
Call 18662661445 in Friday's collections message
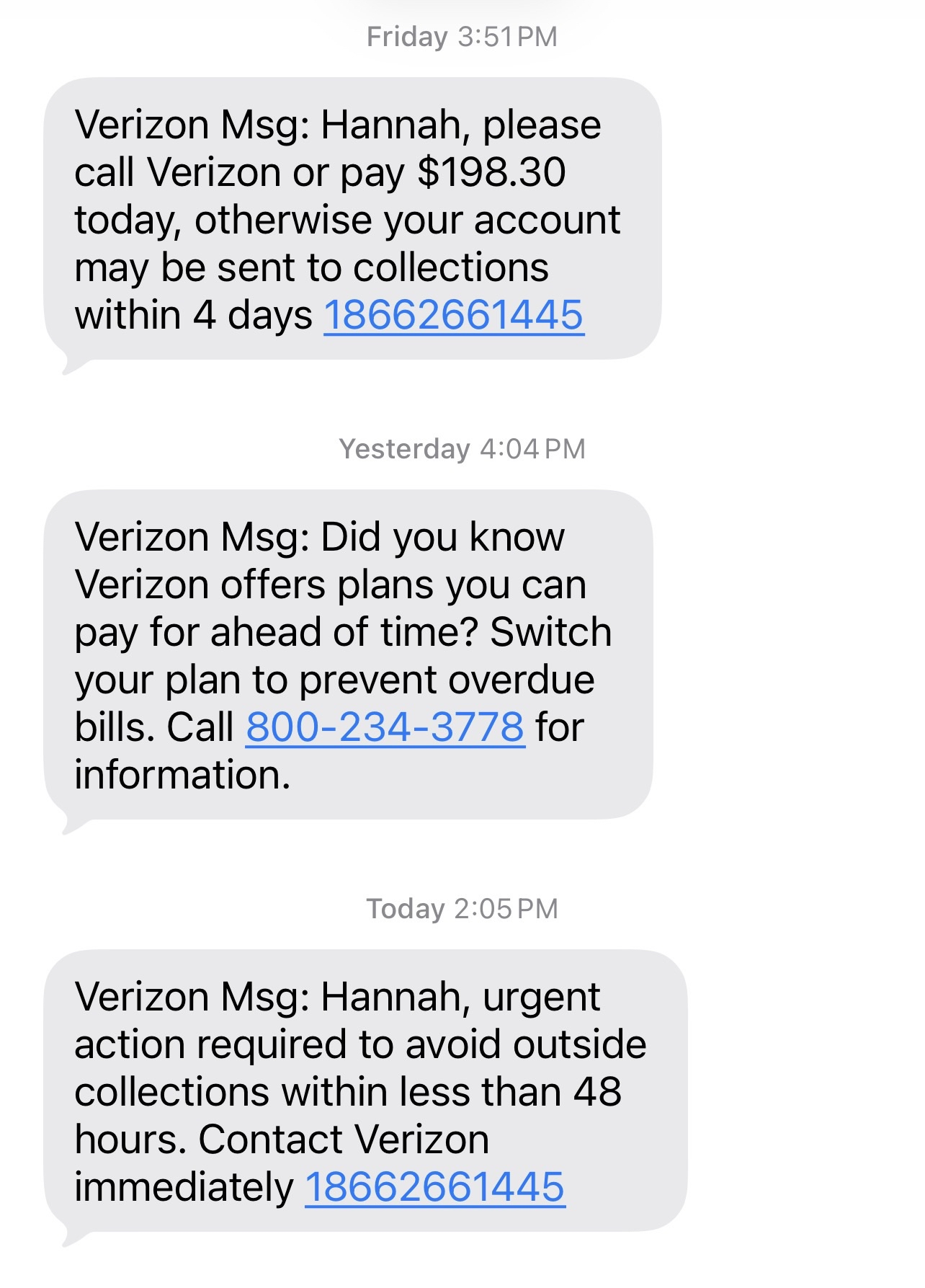(454, 315)
